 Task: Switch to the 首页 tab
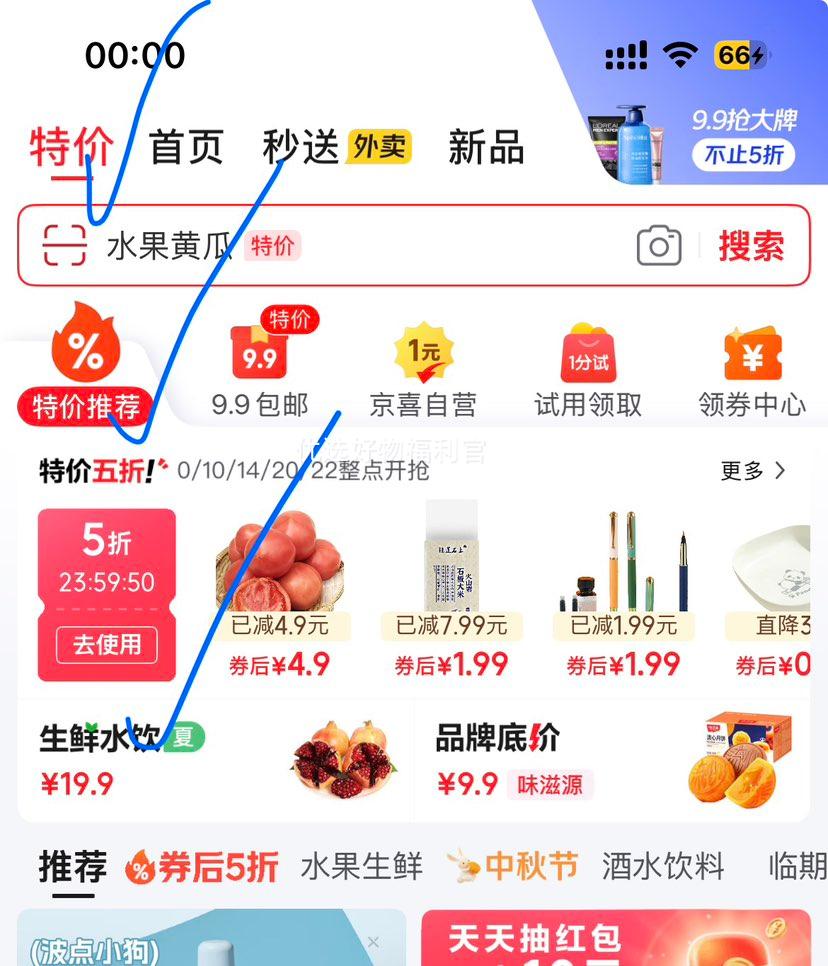186,148
